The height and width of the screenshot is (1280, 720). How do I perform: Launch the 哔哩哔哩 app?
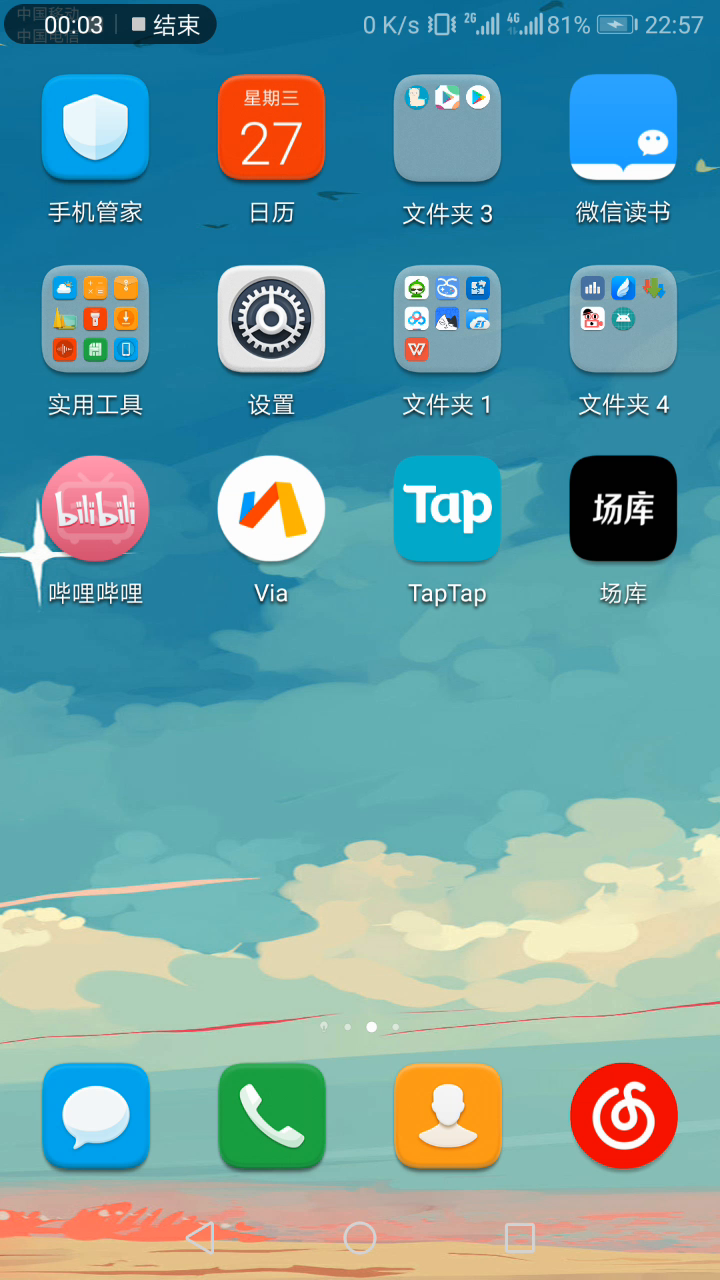tap(95, 509)
